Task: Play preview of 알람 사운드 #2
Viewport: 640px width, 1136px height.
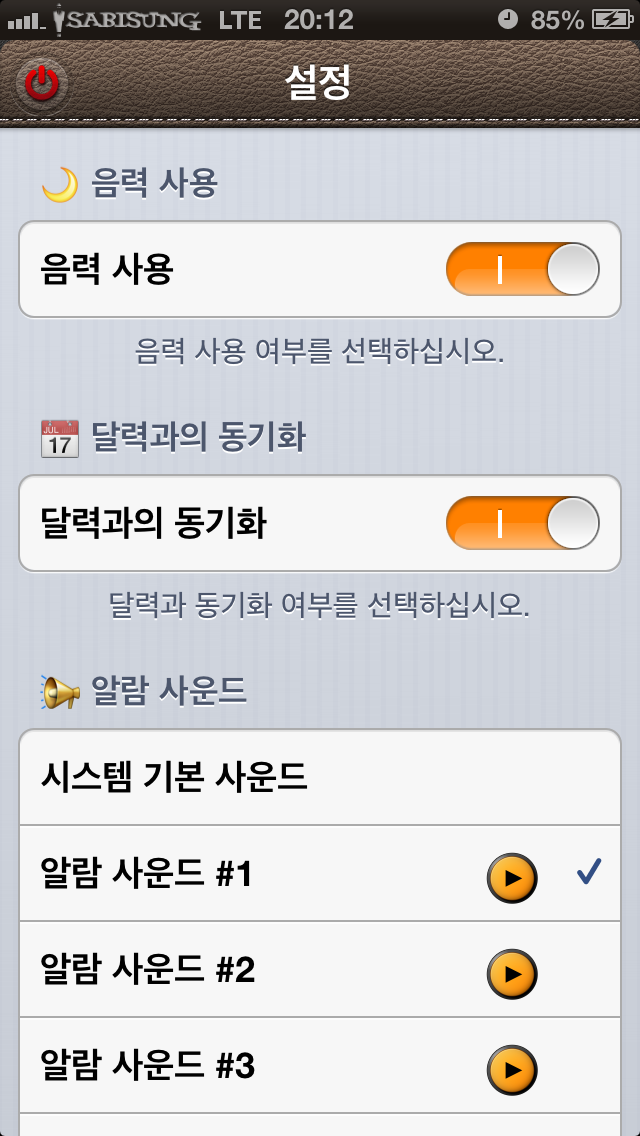Action: click(512, 973)
